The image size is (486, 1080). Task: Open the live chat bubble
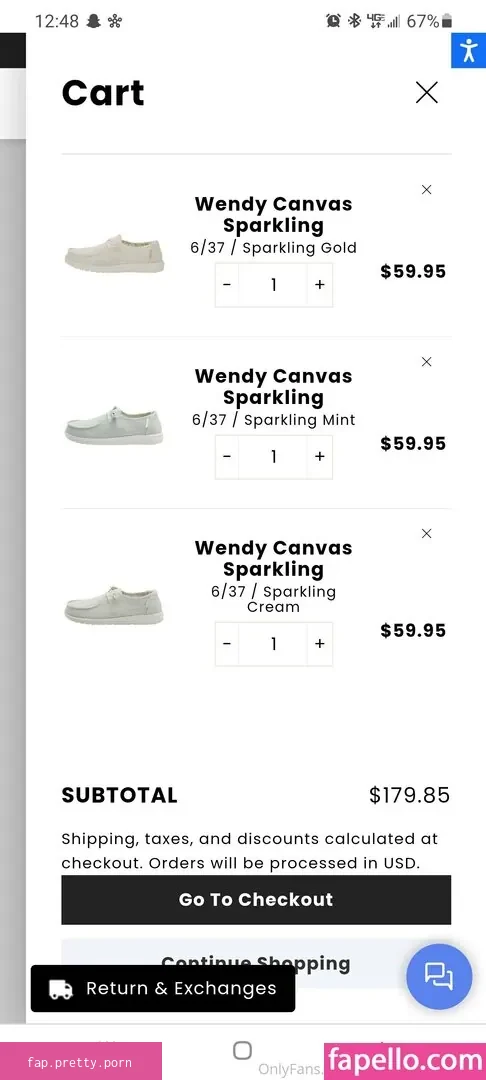pyautogui.click(x=439, y=976)
